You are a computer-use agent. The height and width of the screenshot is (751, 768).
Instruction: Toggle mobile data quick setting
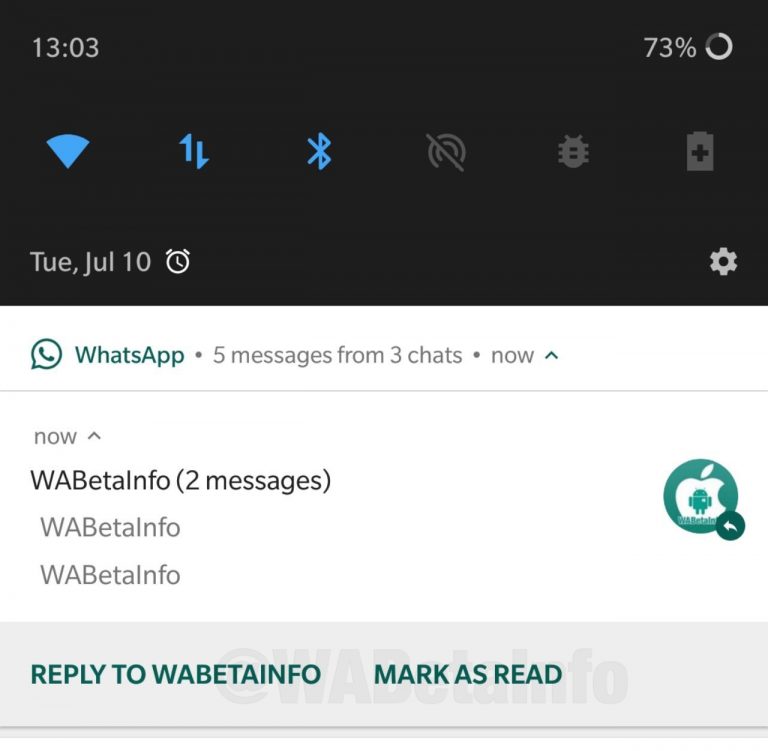pyautogui.click(x=194, y=152)
